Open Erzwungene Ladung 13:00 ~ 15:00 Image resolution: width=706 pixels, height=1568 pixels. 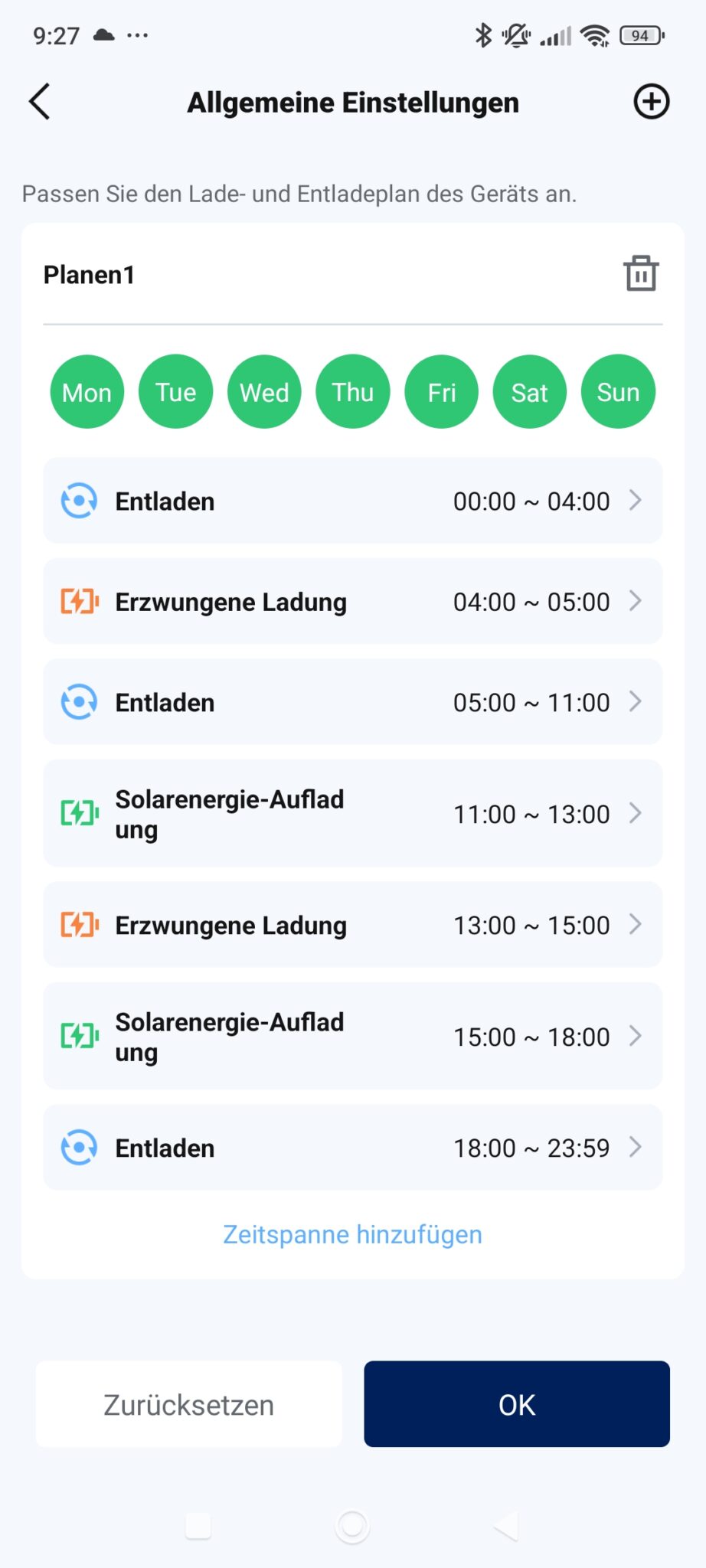click(x=353, y=925)
